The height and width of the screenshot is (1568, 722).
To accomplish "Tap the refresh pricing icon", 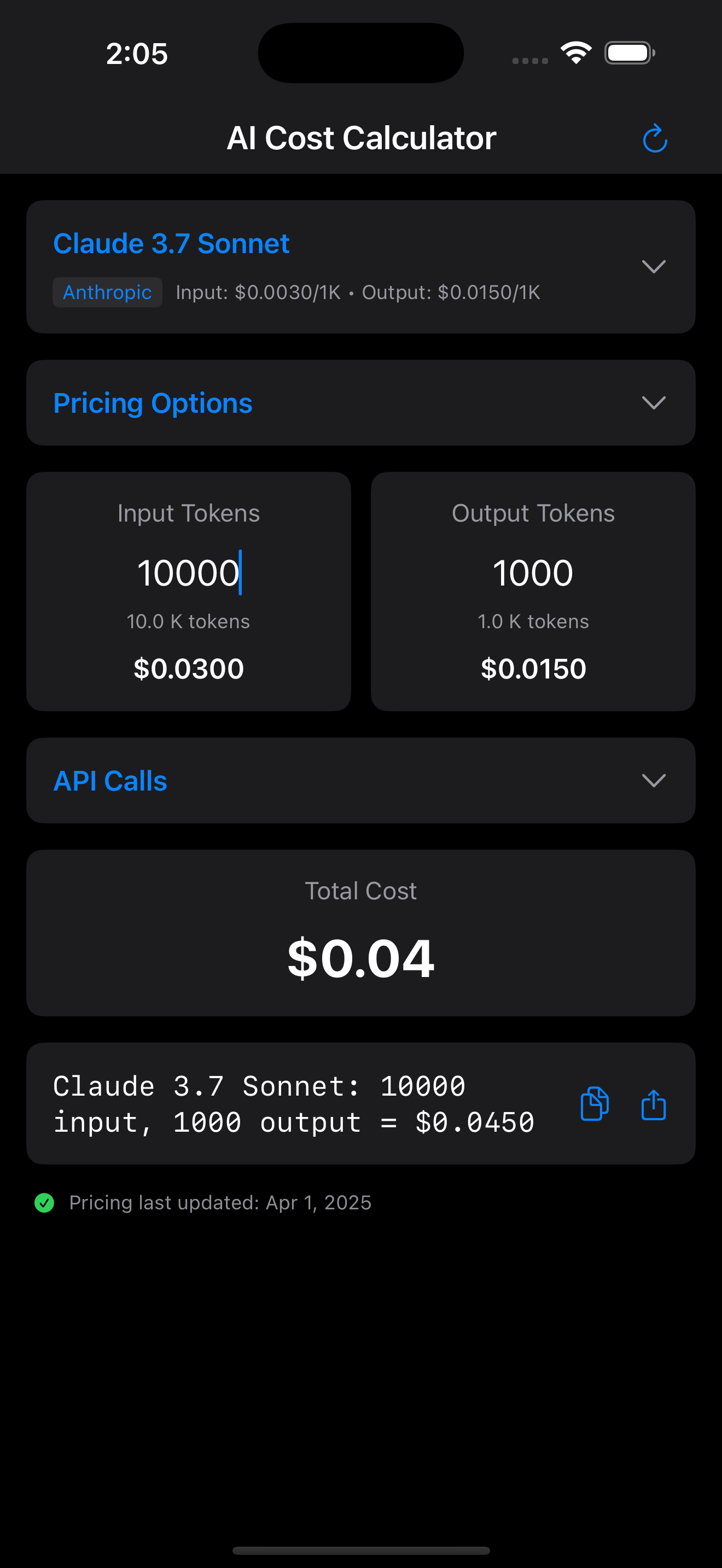I will 654,138.
